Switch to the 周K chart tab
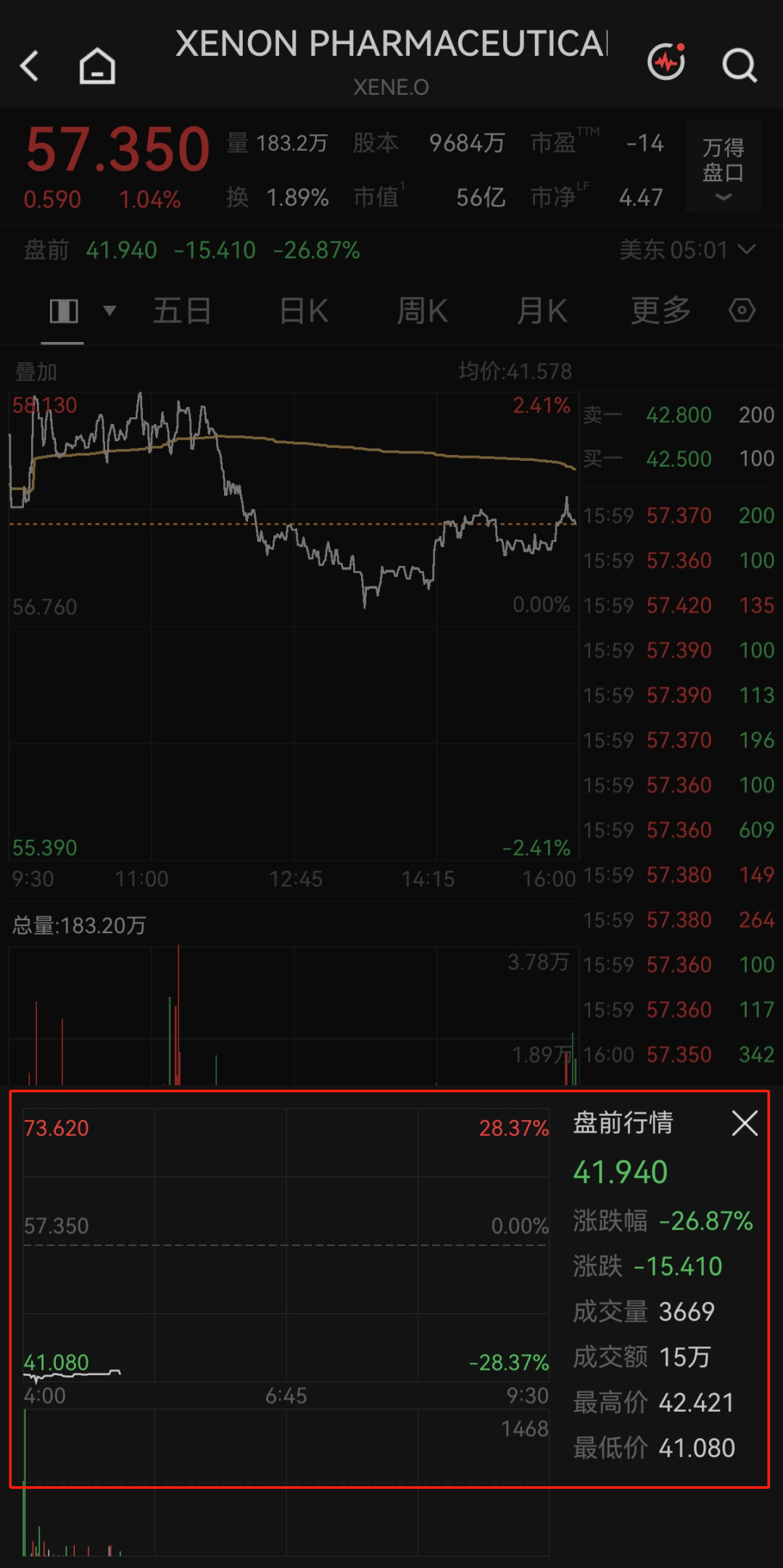Viewport: 783px width, 1568px height. [x=423, y=311]
